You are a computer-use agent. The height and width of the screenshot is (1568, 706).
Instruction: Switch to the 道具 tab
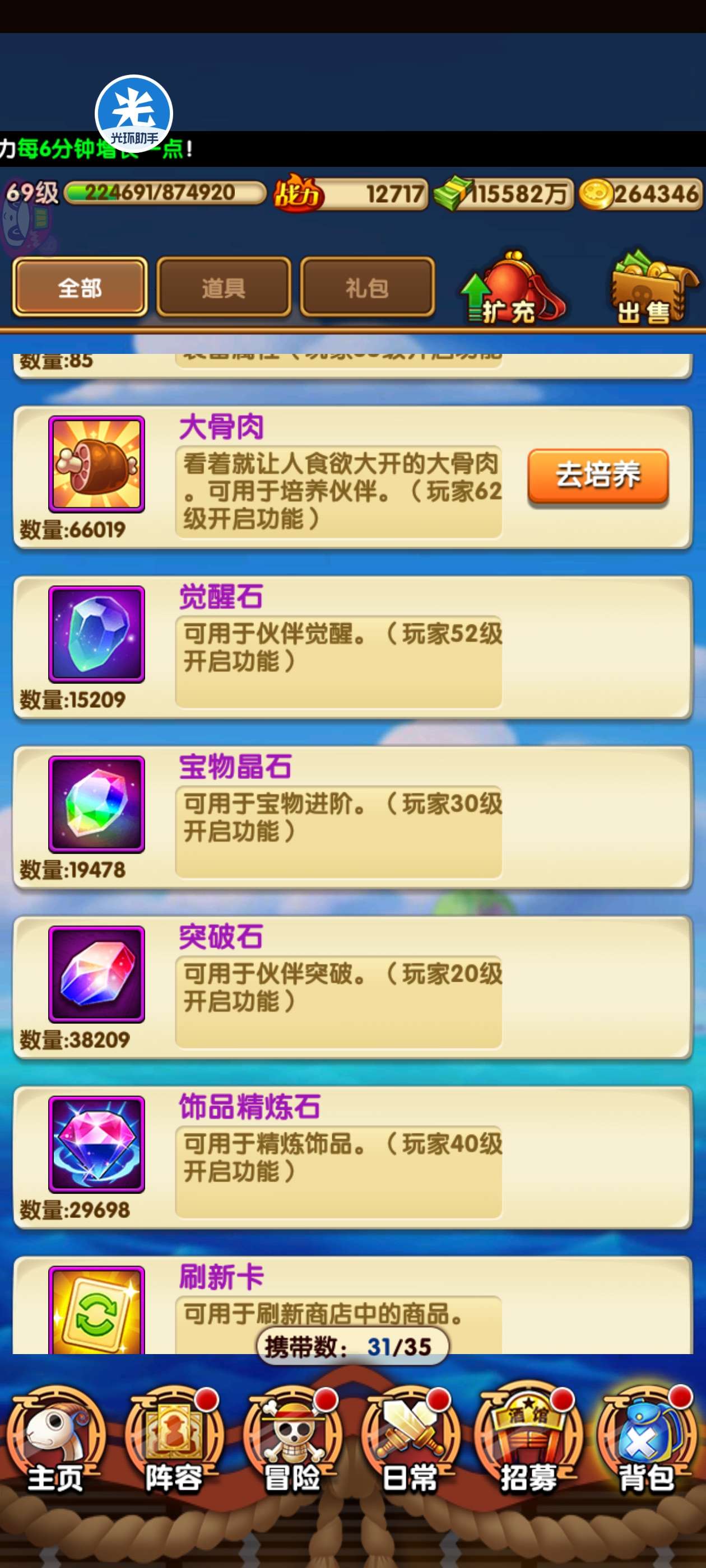tap(224, 287)
